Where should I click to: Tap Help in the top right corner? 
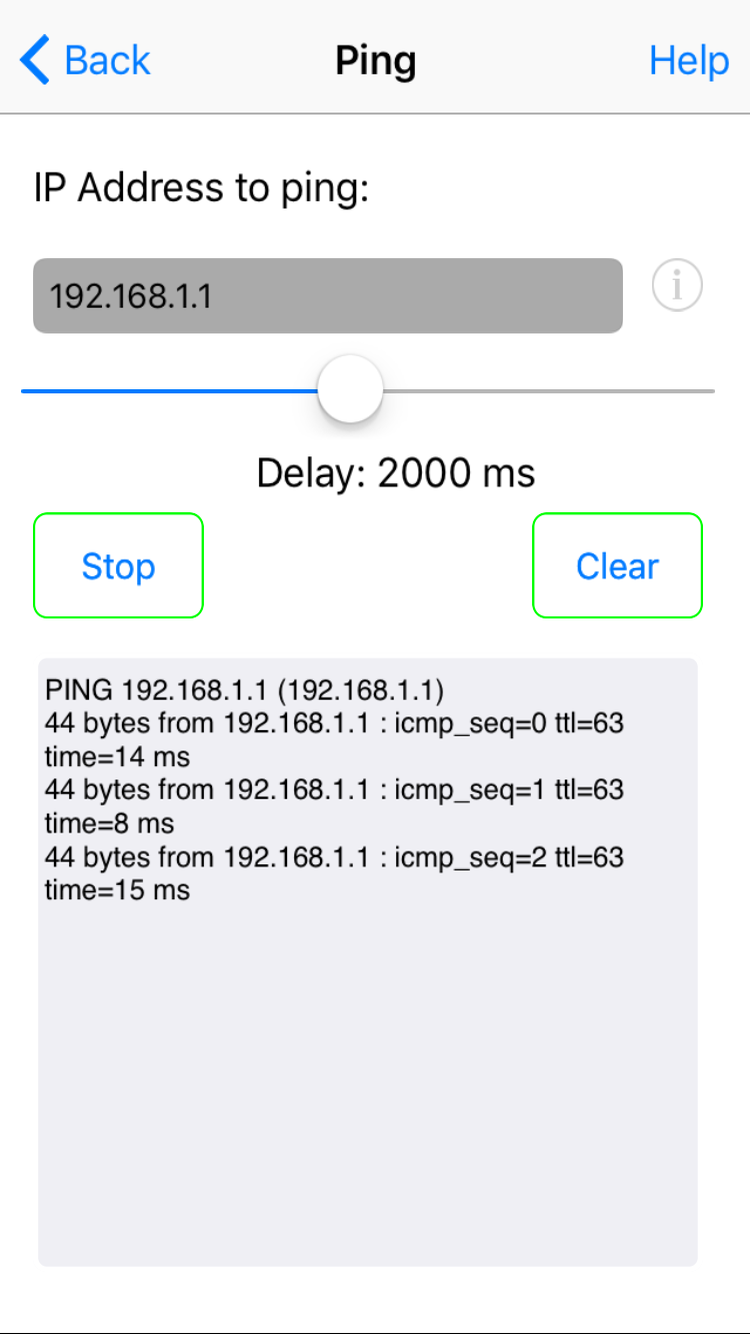tap(689, 60)
